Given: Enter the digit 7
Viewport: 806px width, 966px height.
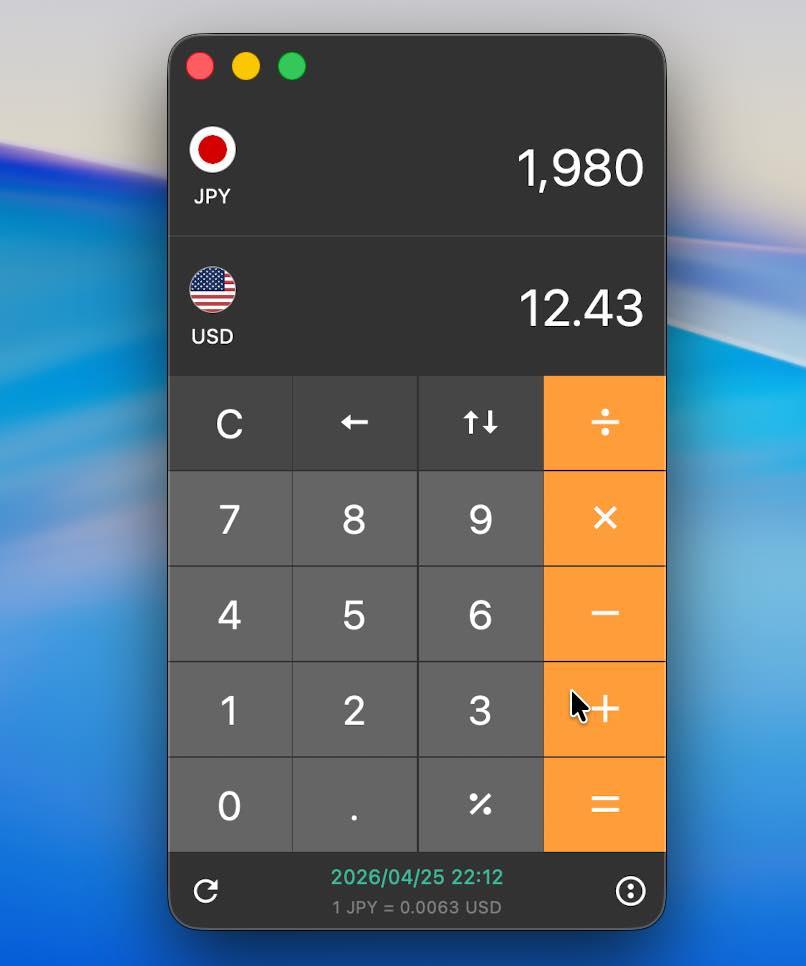Looking at the screenshot, I should 230,519.
